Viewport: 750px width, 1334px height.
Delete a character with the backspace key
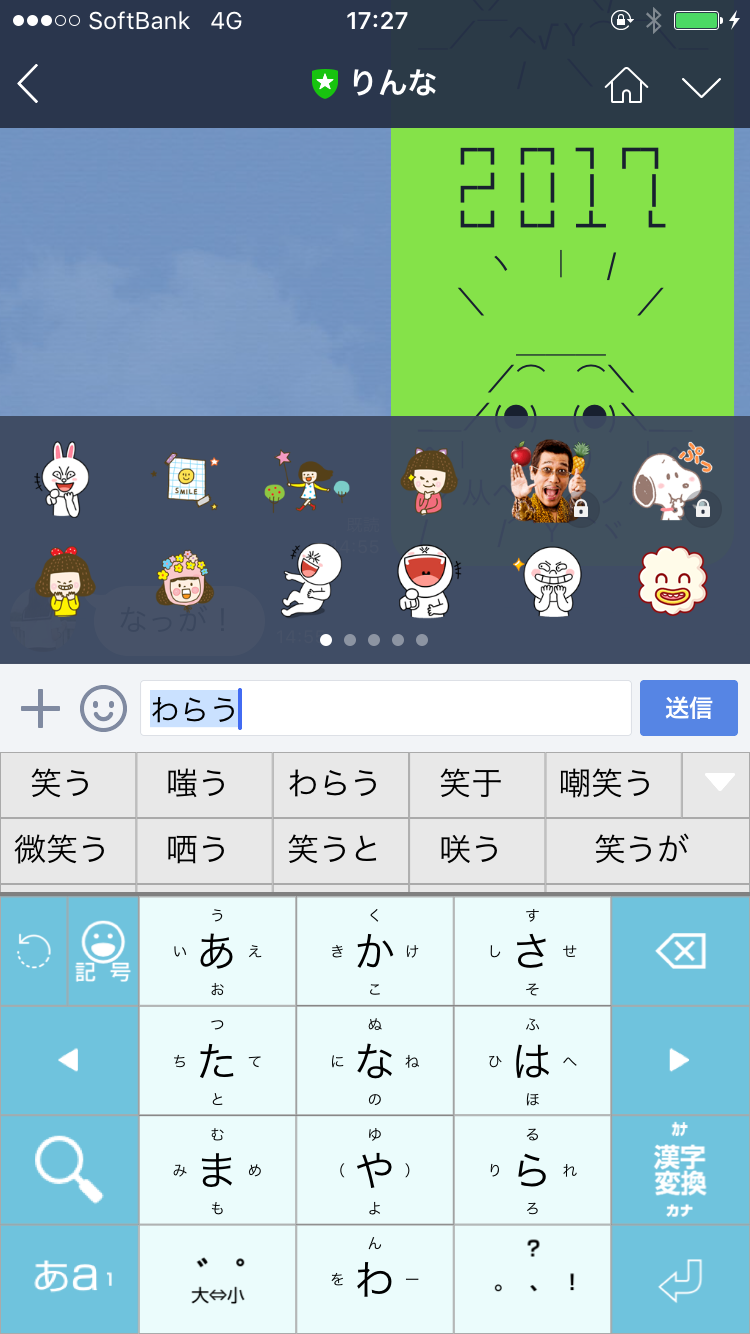point(680,951)
